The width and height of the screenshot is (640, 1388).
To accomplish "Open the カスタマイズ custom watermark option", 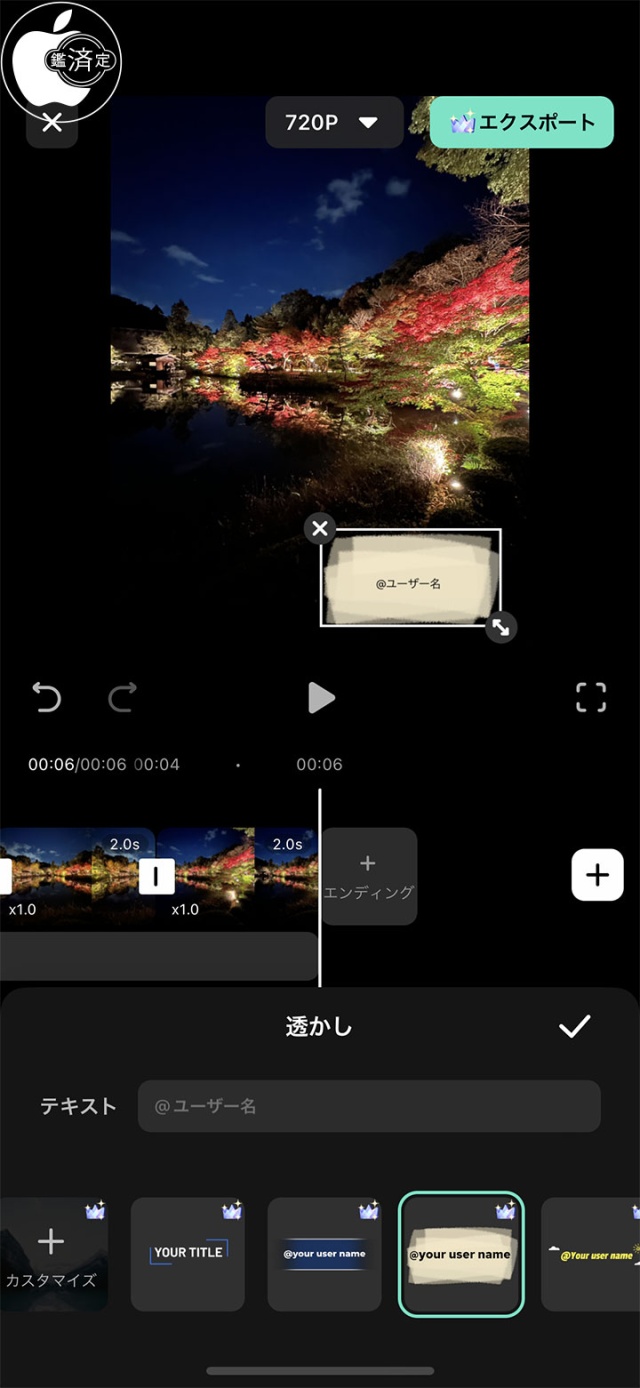I will pos(52,1254).
